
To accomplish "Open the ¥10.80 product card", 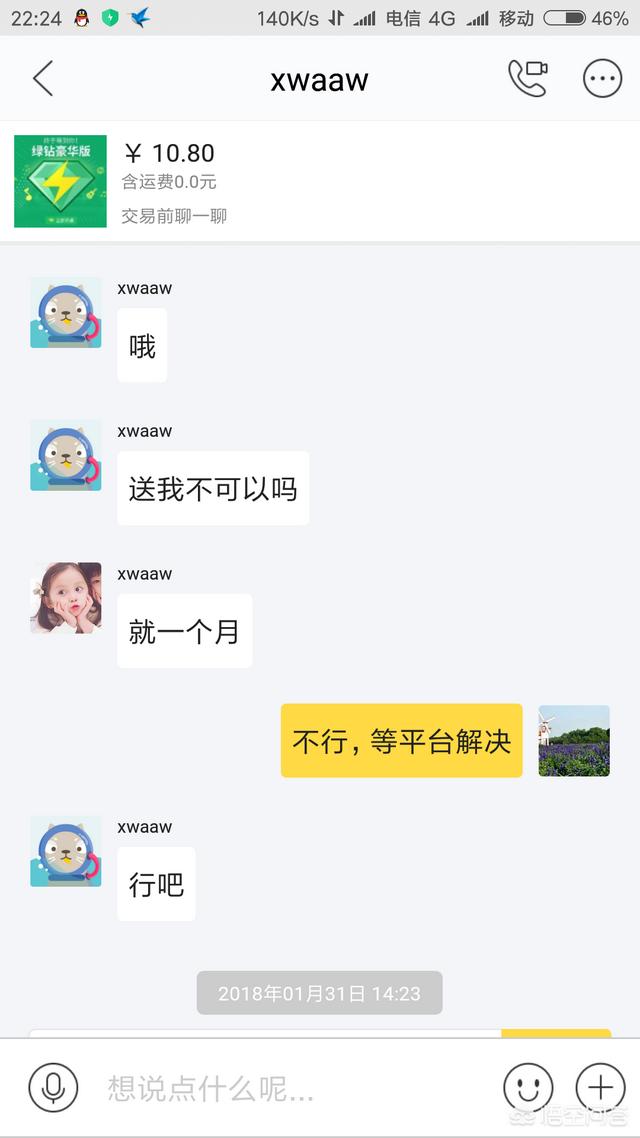I will [320, 181].
